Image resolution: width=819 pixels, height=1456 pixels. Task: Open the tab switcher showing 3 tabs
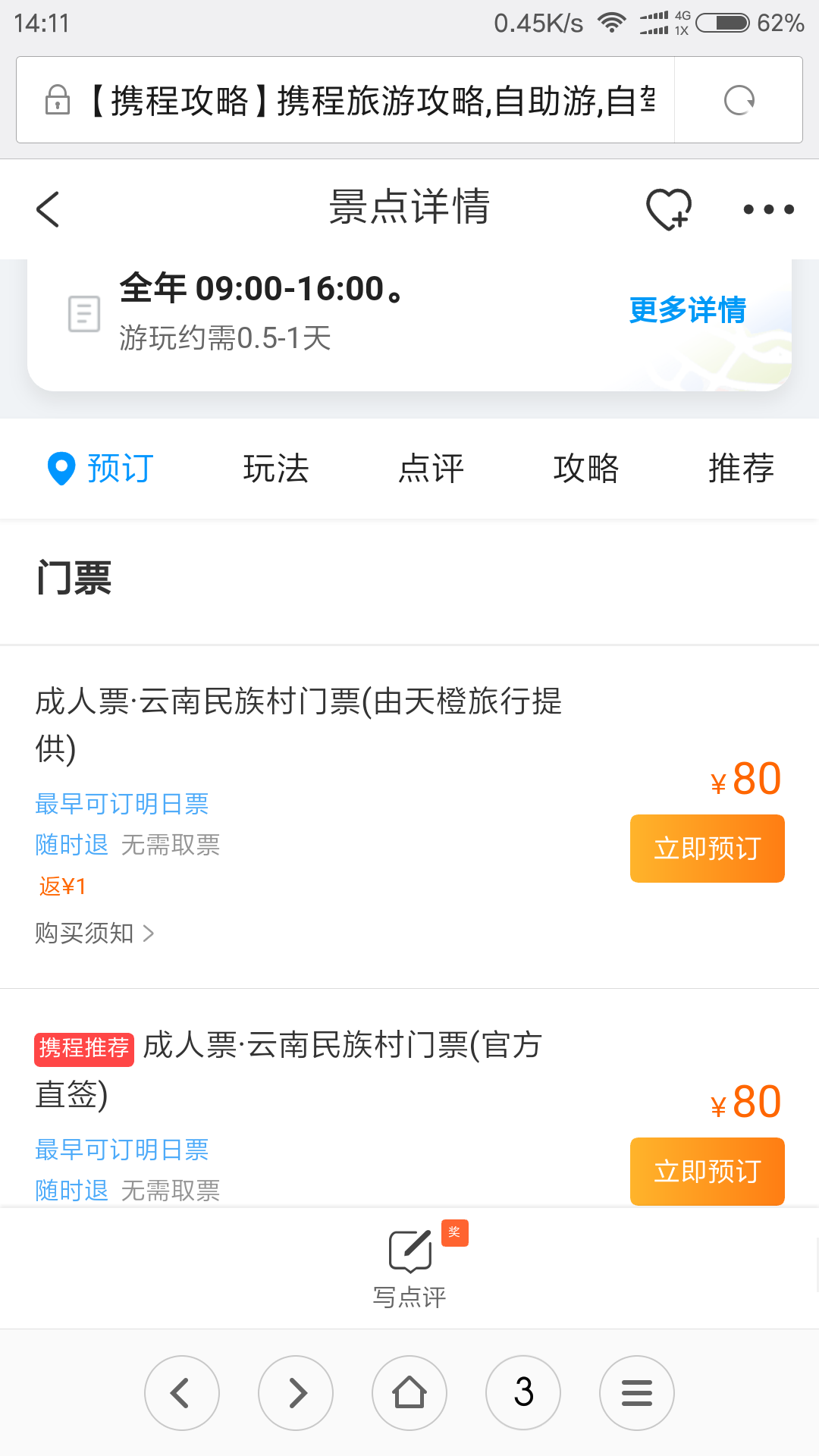pos(523,1393)
